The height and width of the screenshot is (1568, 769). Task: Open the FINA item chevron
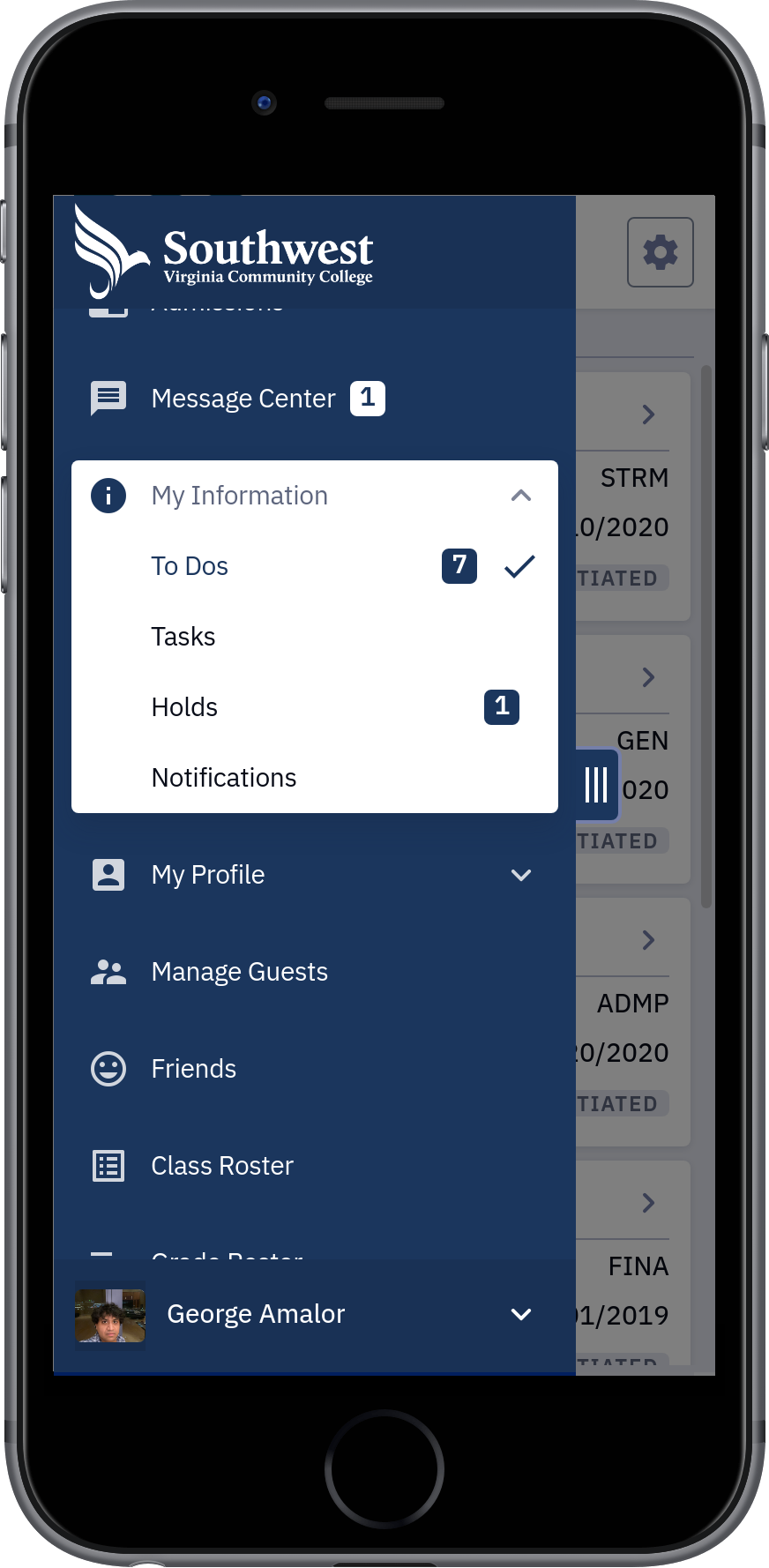tap(649, 1203)
